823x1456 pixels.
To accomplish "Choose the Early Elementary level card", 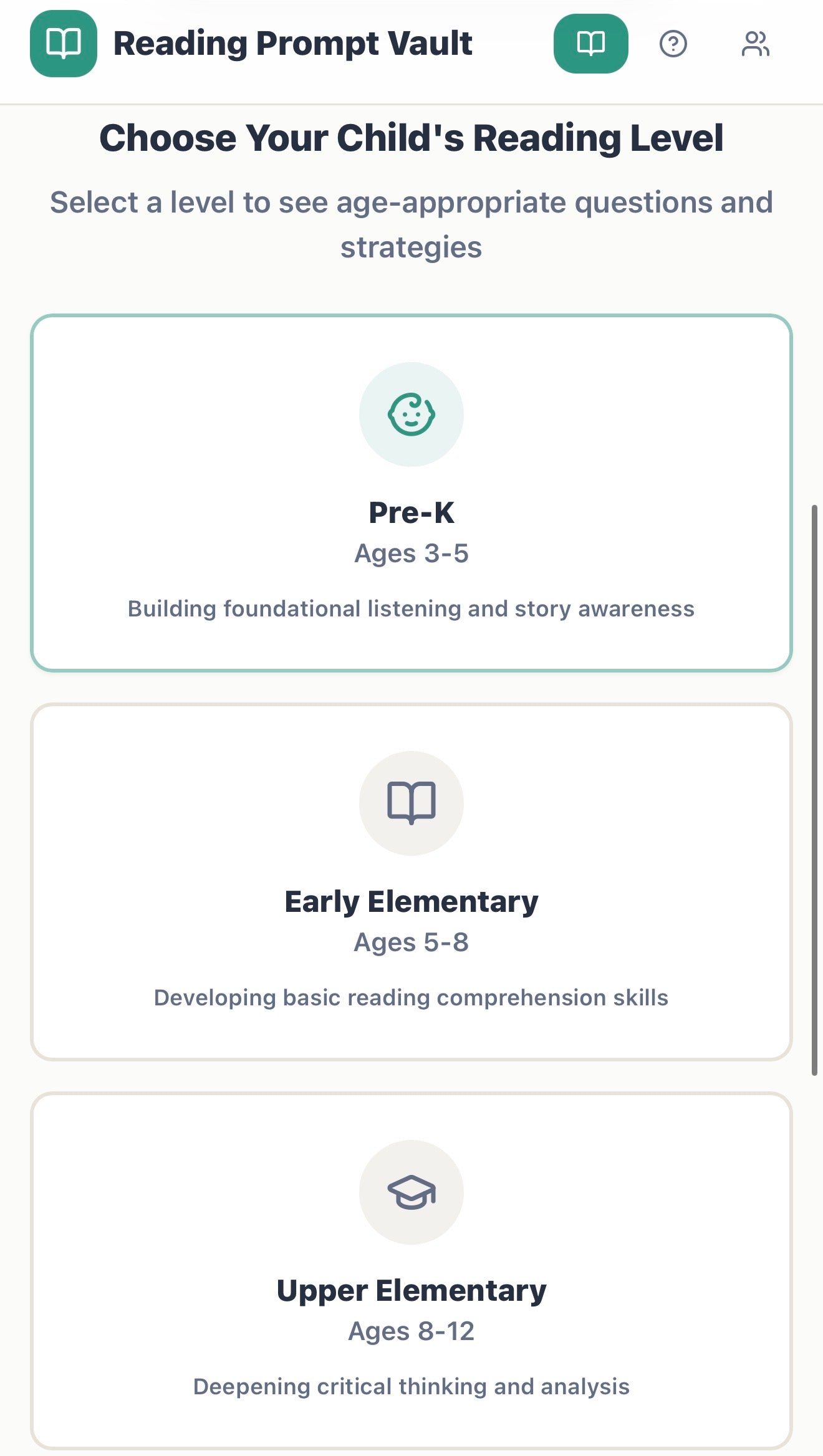I will tap(412, 881).
